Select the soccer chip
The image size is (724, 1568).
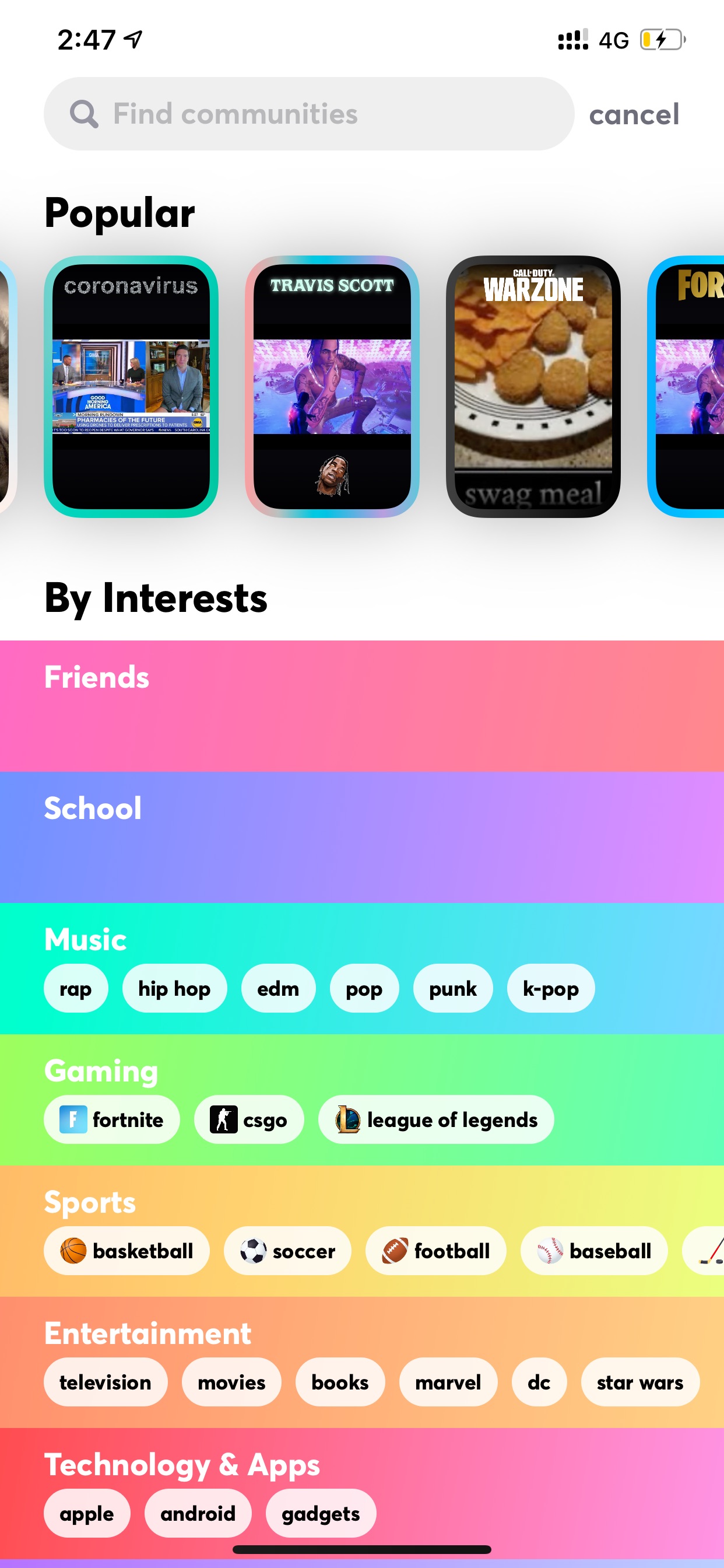288,1251
